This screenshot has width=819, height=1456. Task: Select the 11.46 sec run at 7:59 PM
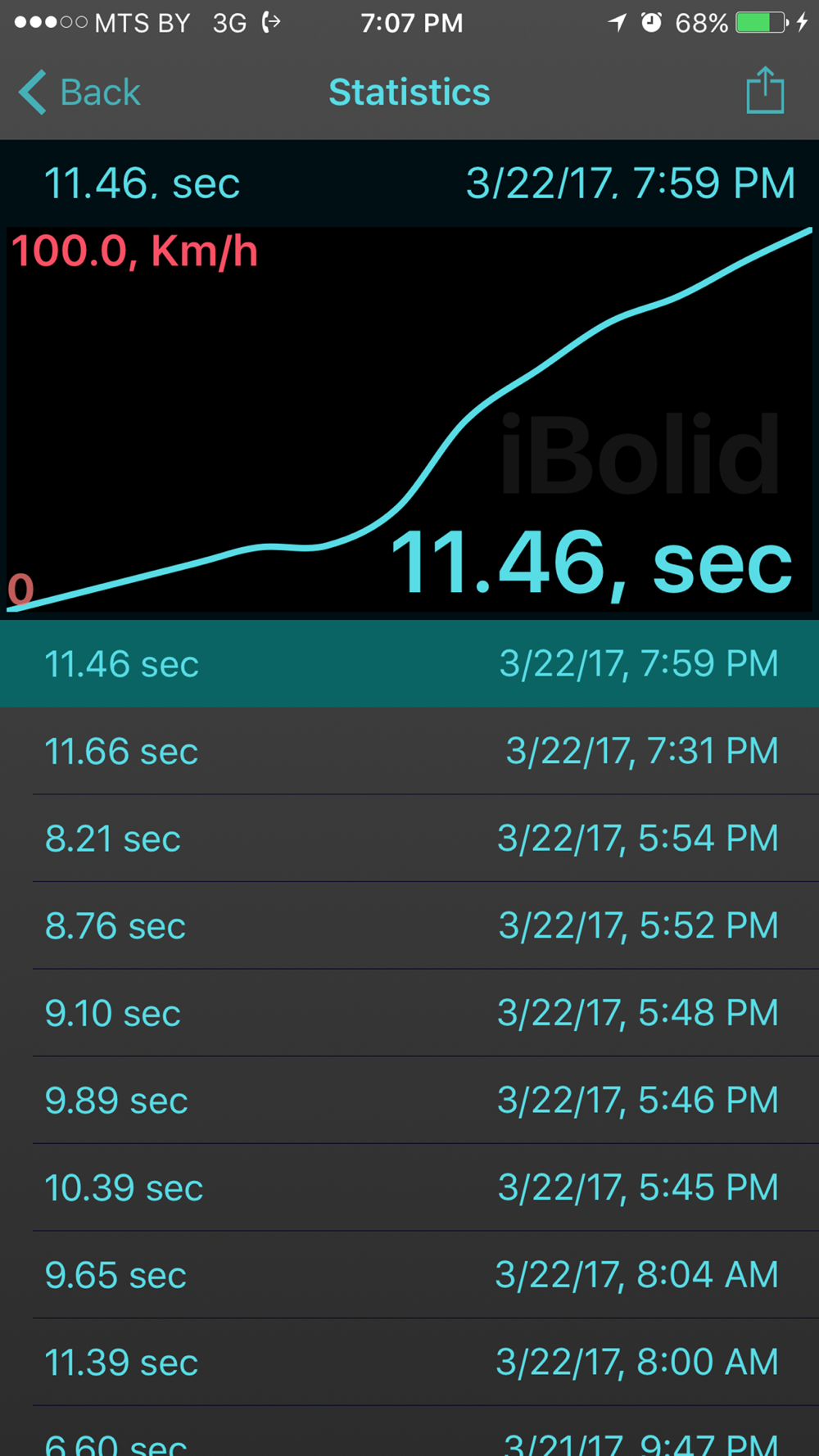(x=409, y=663)
